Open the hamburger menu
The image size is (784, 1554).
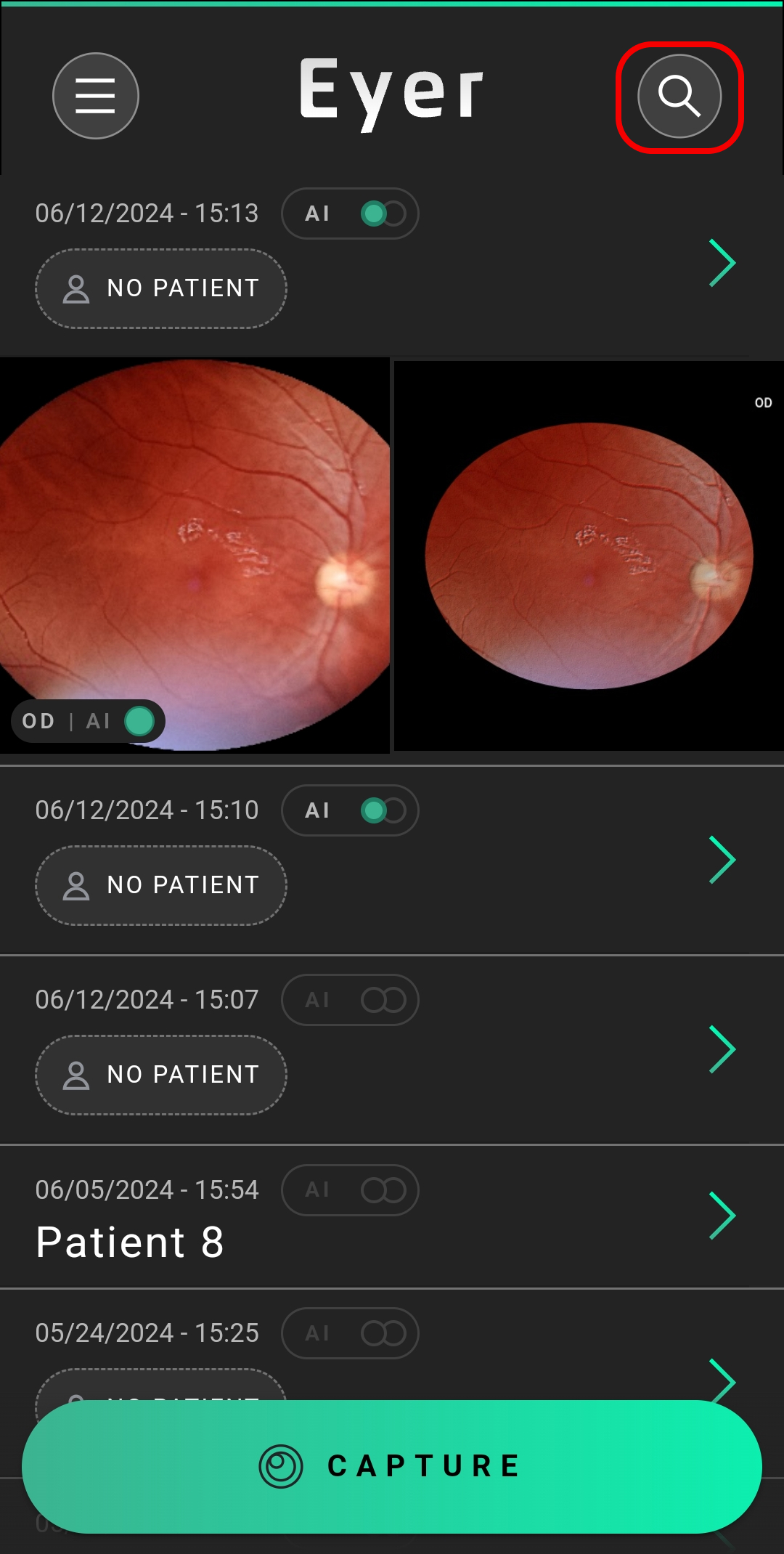[x=96, y=96]
